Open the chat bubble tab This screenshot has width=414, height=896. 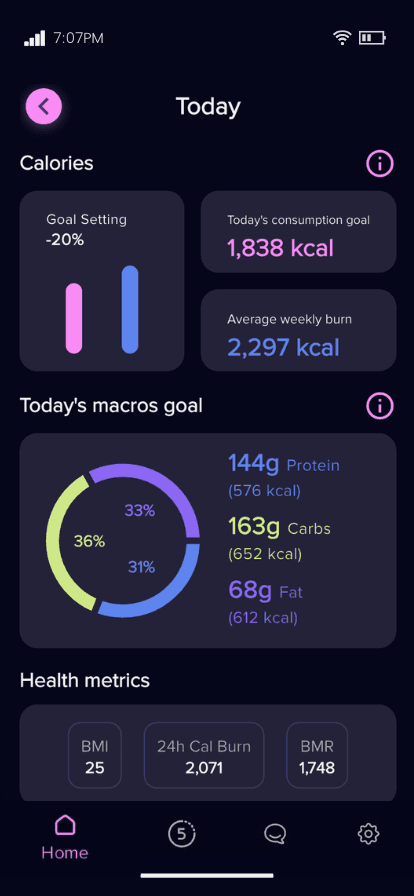(275, 834)
